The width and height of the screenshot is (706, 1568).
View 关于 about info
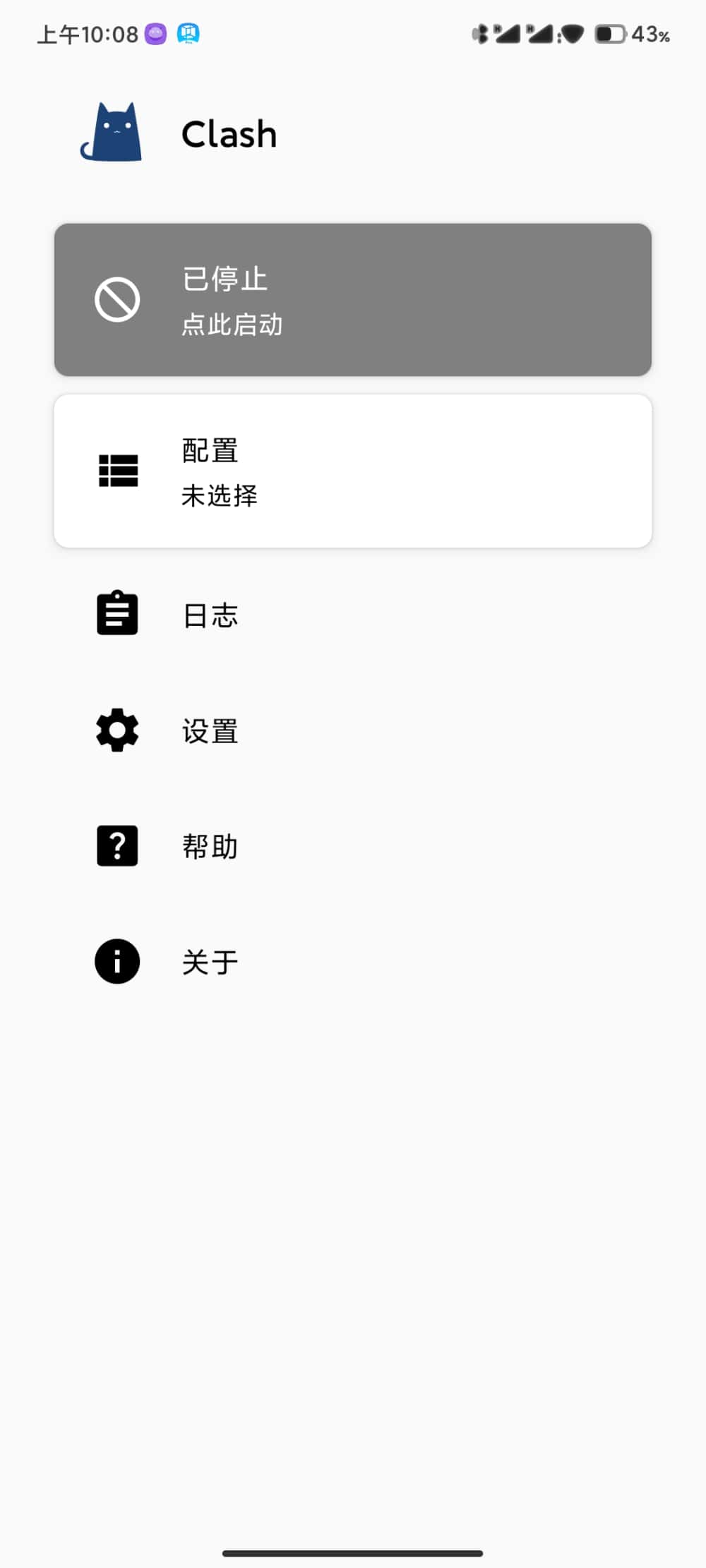[210, 962]
